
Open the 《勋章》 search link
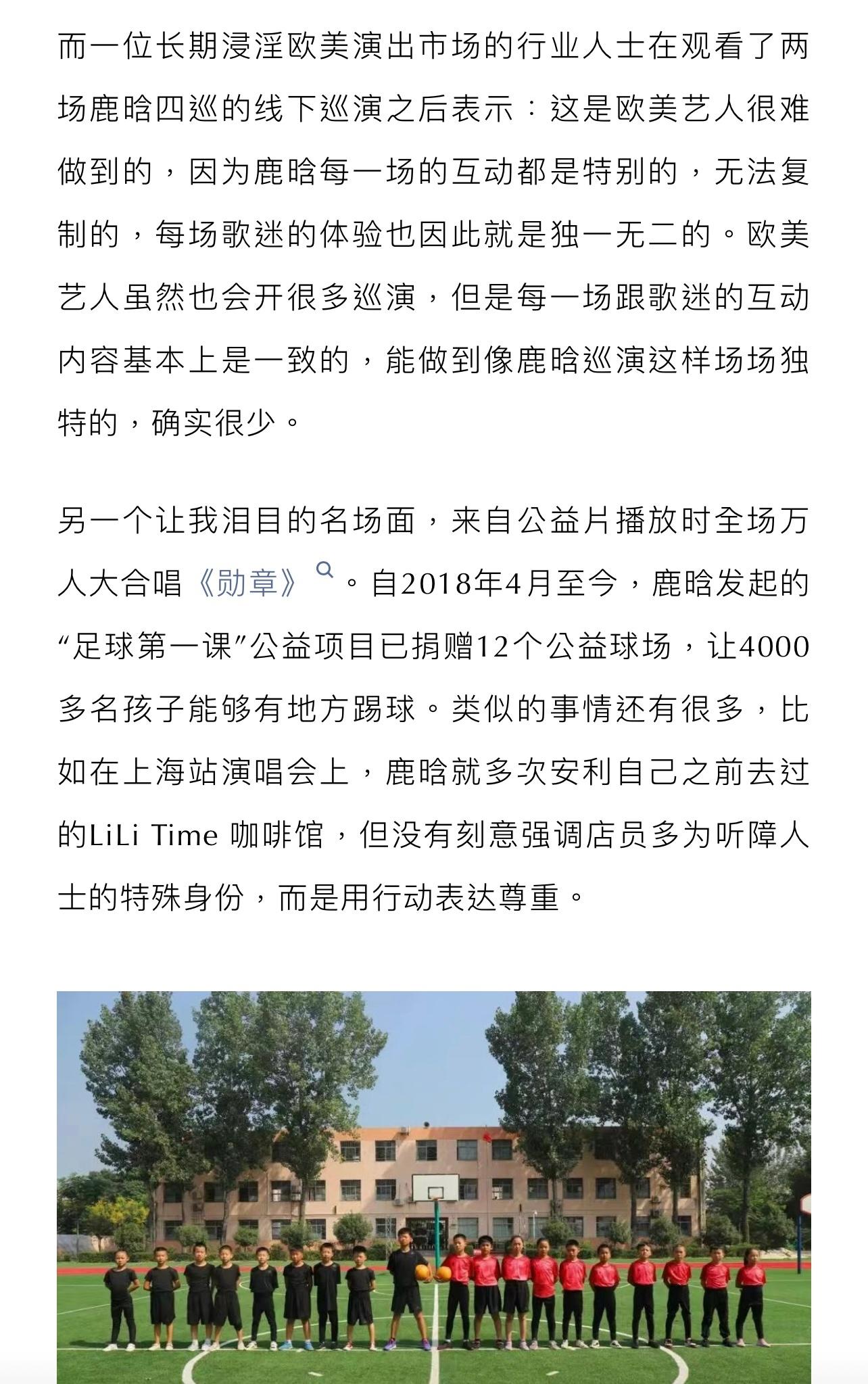(249, 583)
